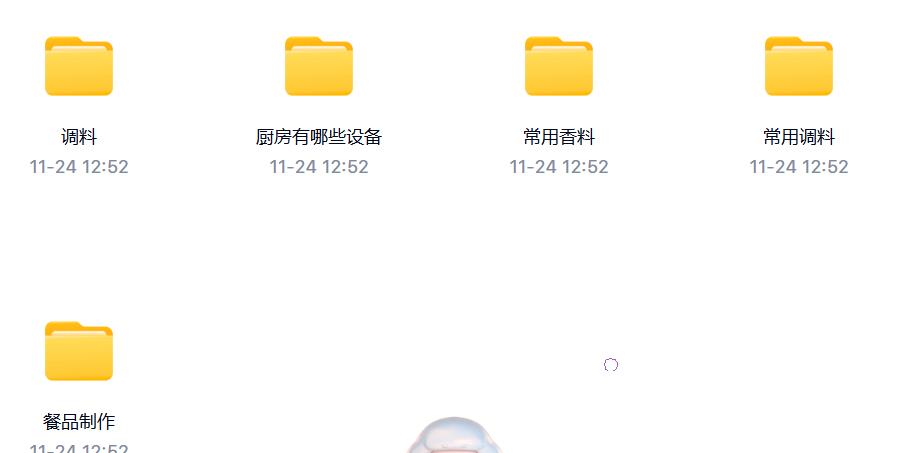Image resolution: width=917 pixels, height=453 pixels.
Task: Open the 餐品制作 folder
Action: click(79, 351)
